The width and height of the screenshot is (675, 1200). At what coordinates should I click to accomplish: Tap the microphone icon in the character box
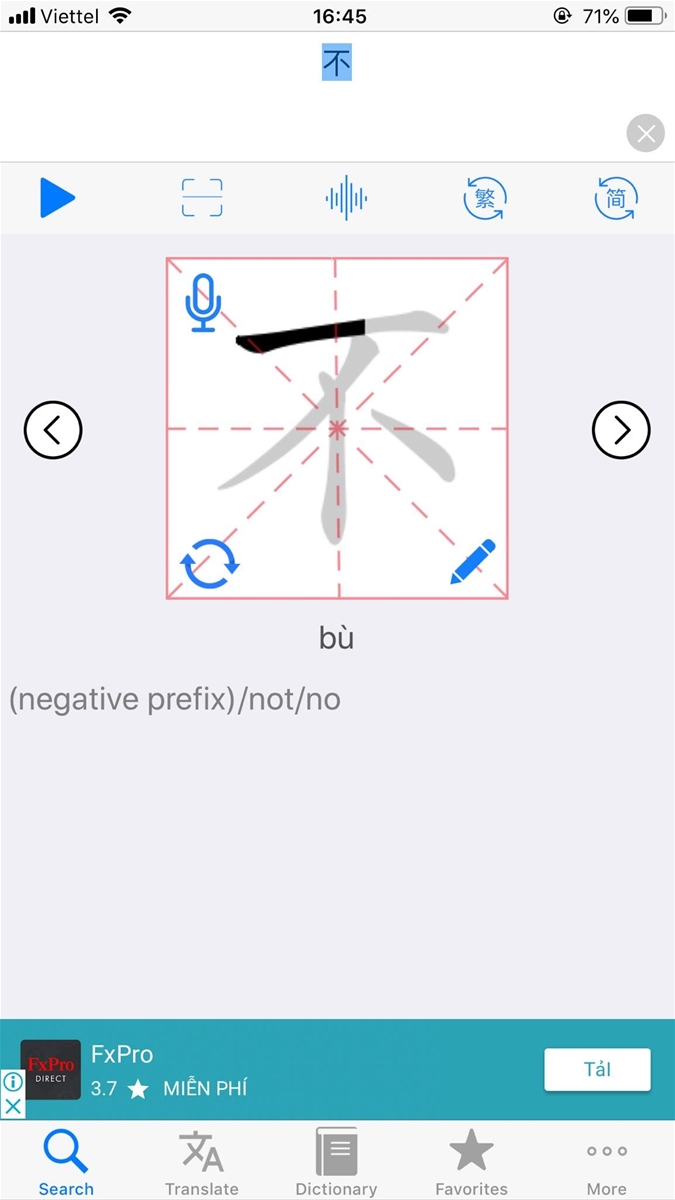point(204,304)
